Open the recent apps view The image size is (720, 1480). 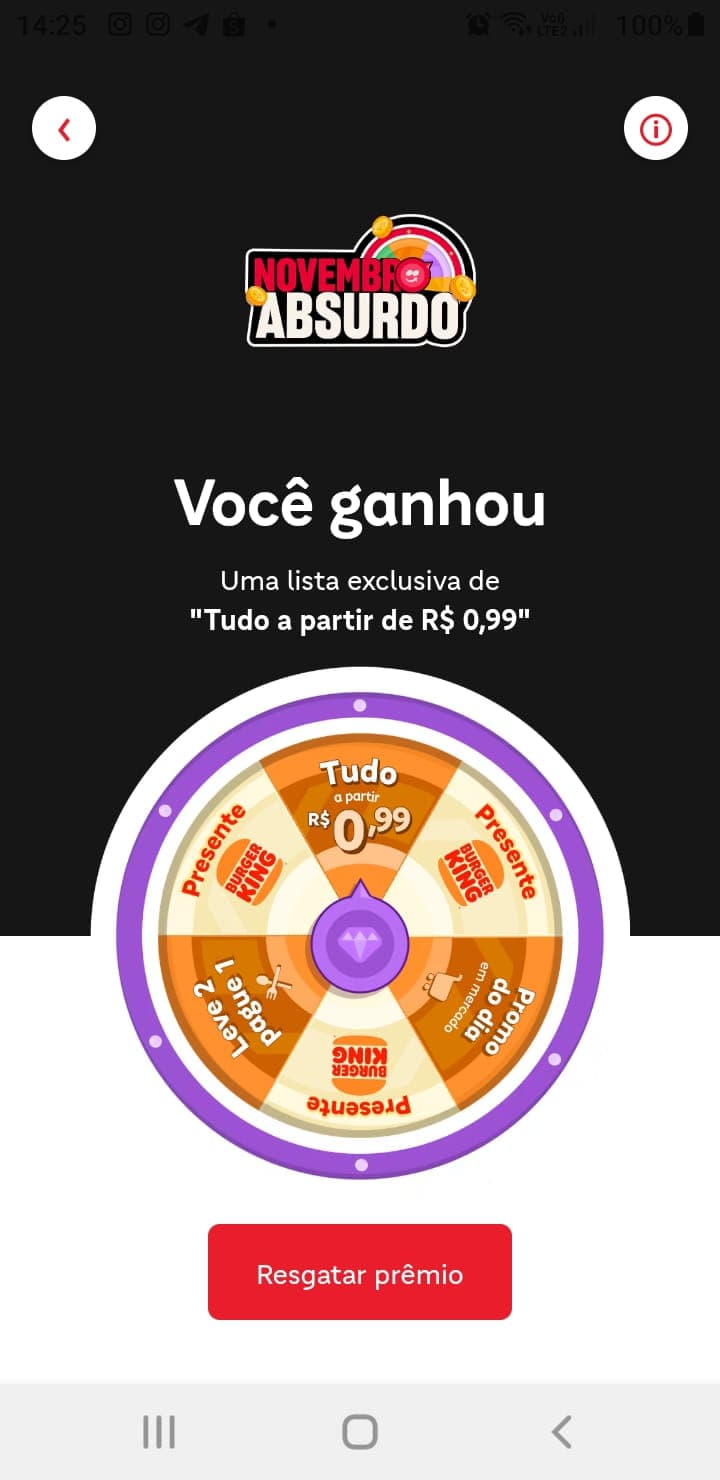(159, 1431)
